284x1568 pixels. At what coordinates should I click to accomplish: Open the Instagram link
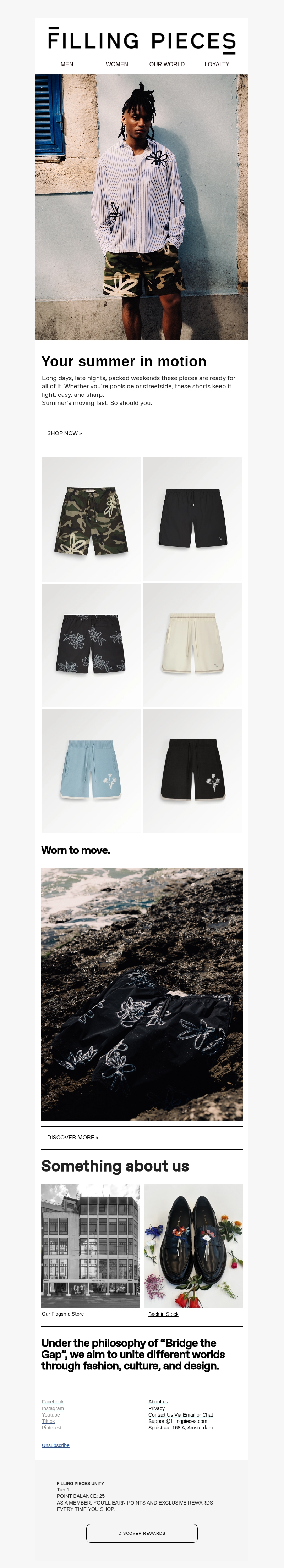[53, 1408]
